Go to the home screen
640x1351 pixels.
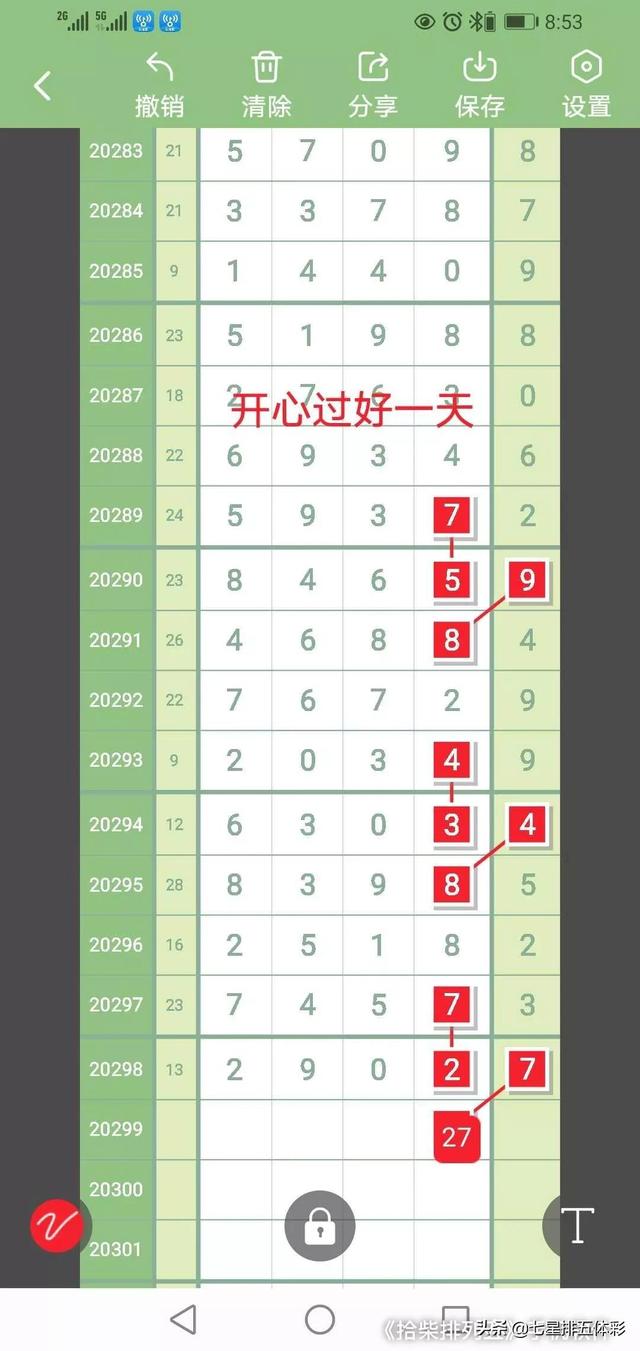tap(320, 1319)
